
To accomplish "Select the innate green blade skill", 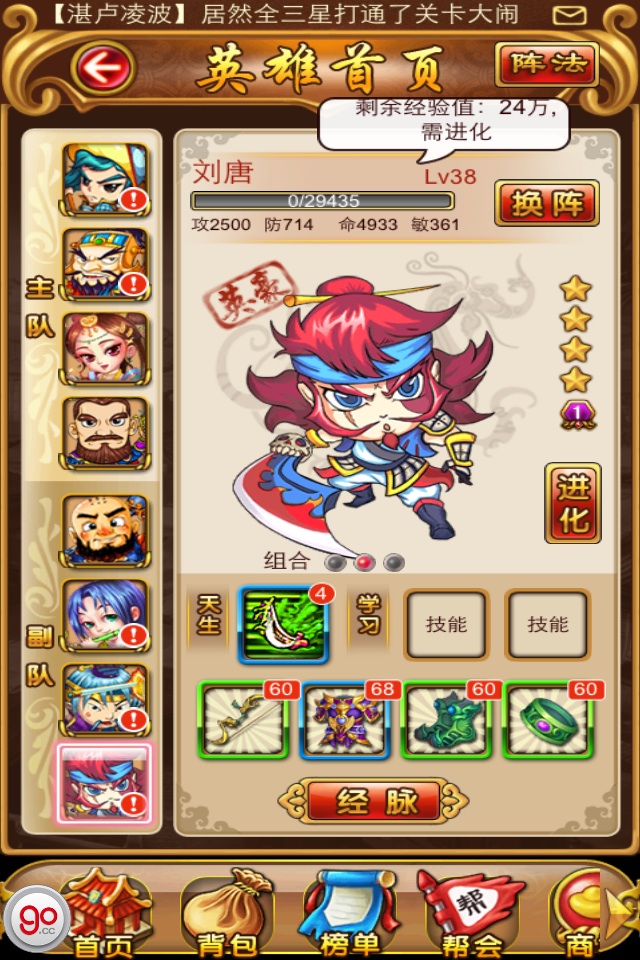I will pyautogui.click(x=283, y=625).
